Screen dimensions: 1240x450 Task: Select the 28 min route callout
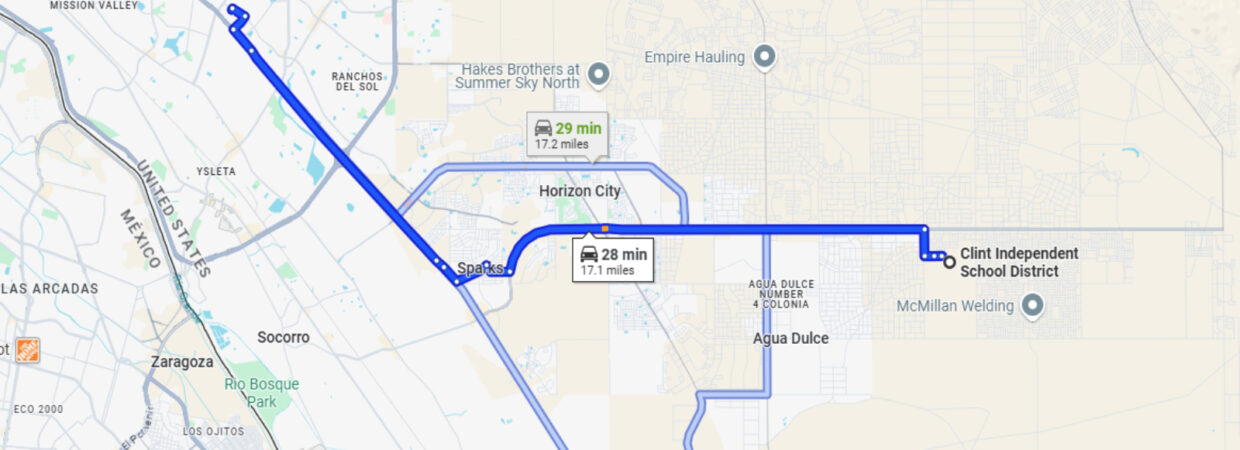pos(612,261)
